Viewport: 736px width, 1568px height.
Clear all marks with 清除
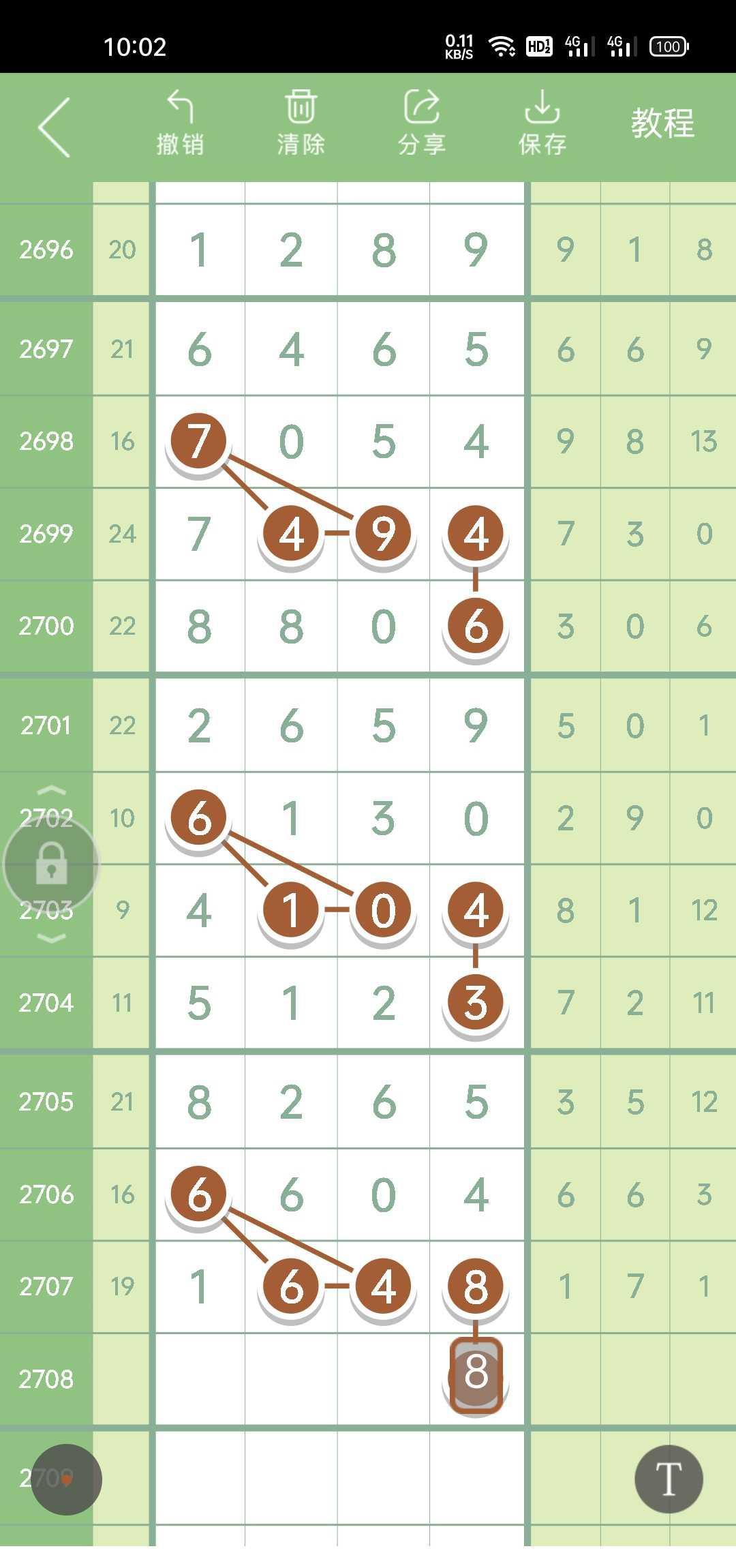(301, 123)
